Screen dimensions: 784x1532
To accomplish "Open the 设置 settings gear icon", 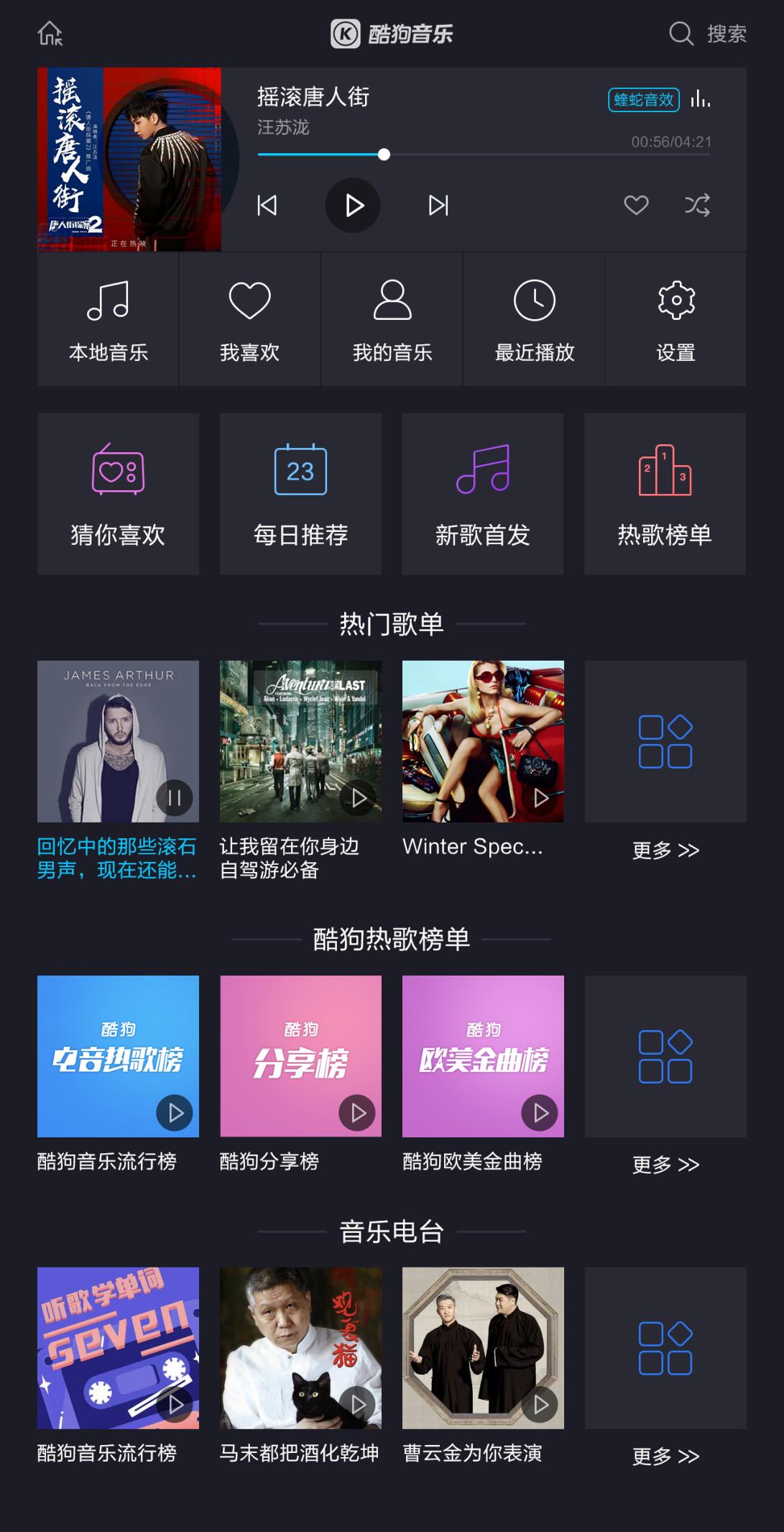I will click(675, 318).
